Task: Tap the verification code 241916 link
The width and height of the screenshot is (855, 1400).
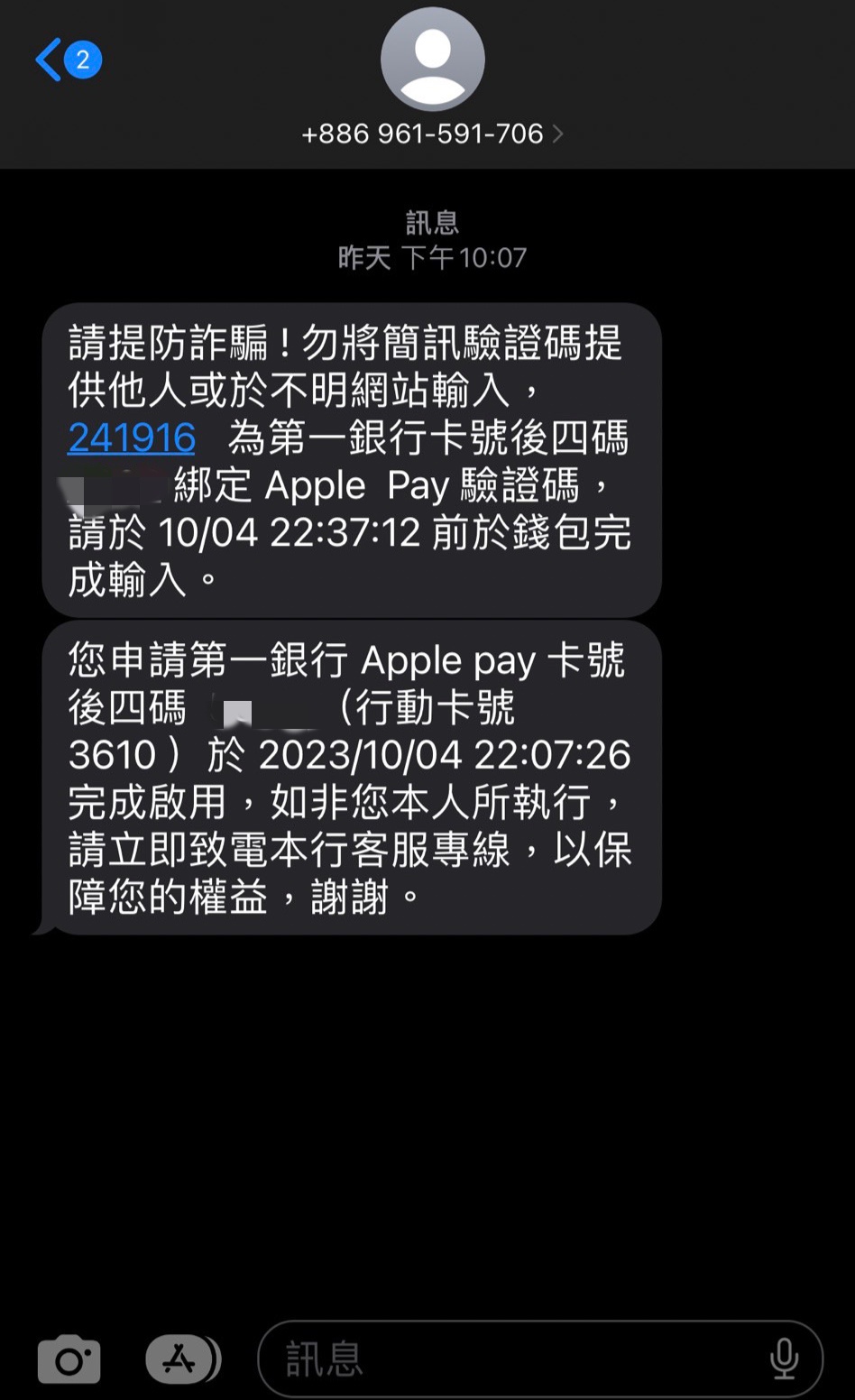Action: coord(132,438)
